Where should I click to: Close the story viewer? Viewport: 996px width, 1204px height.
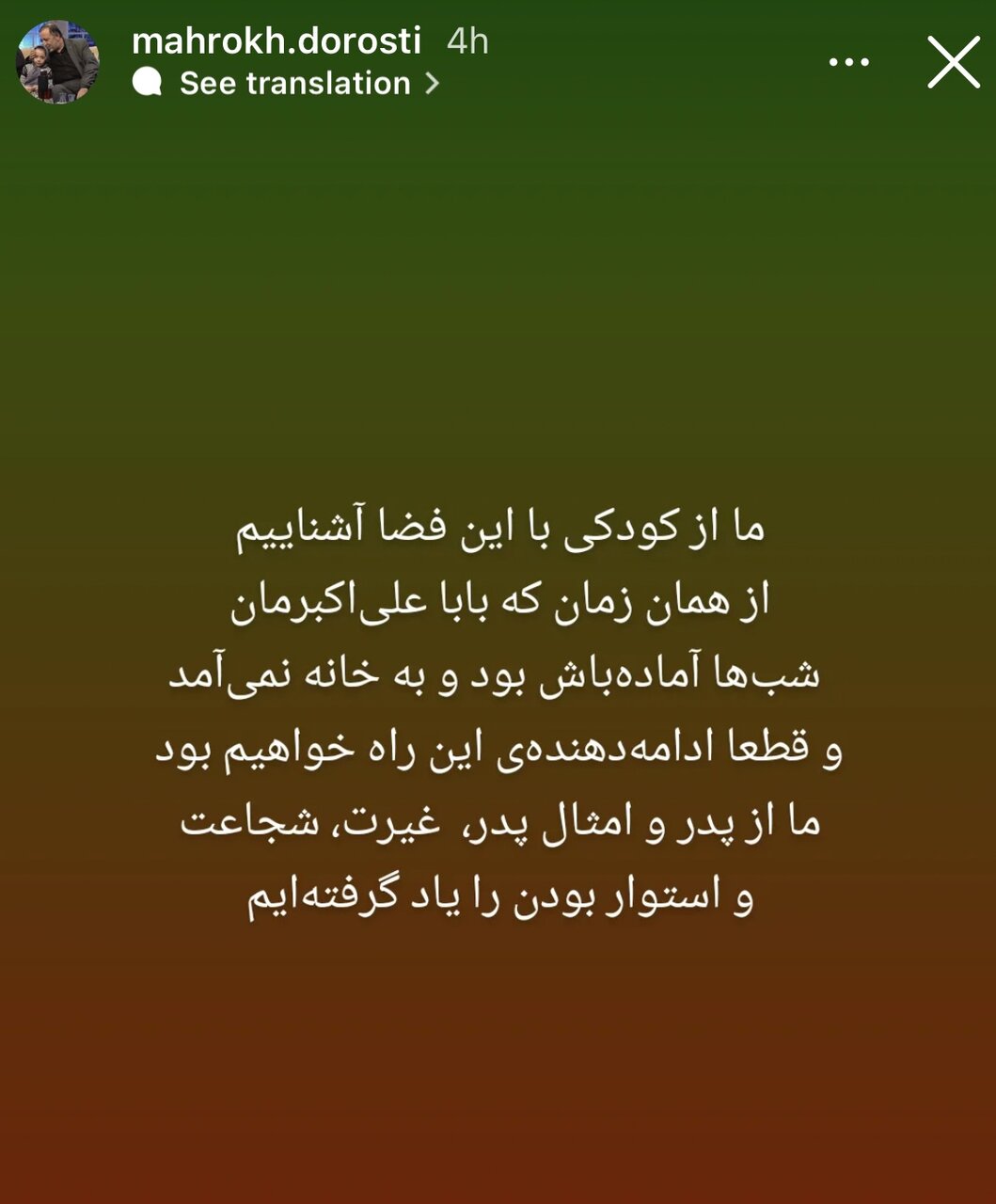pyautogui.click(x=953, y=63)
